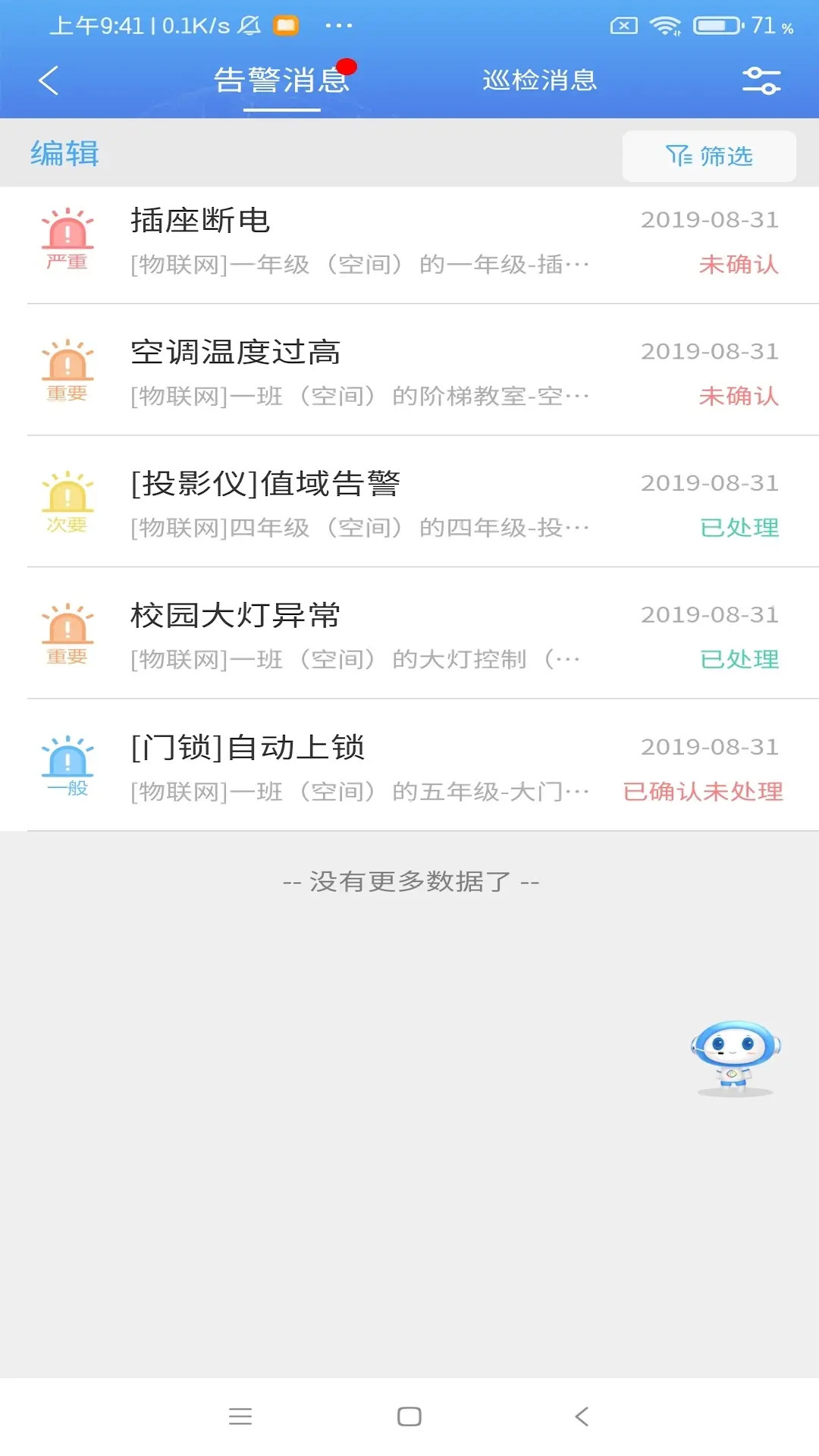Expand the truncated 门锁 alarm description
This screenshot has width=819, height=1456.
[x=356, y=791]
